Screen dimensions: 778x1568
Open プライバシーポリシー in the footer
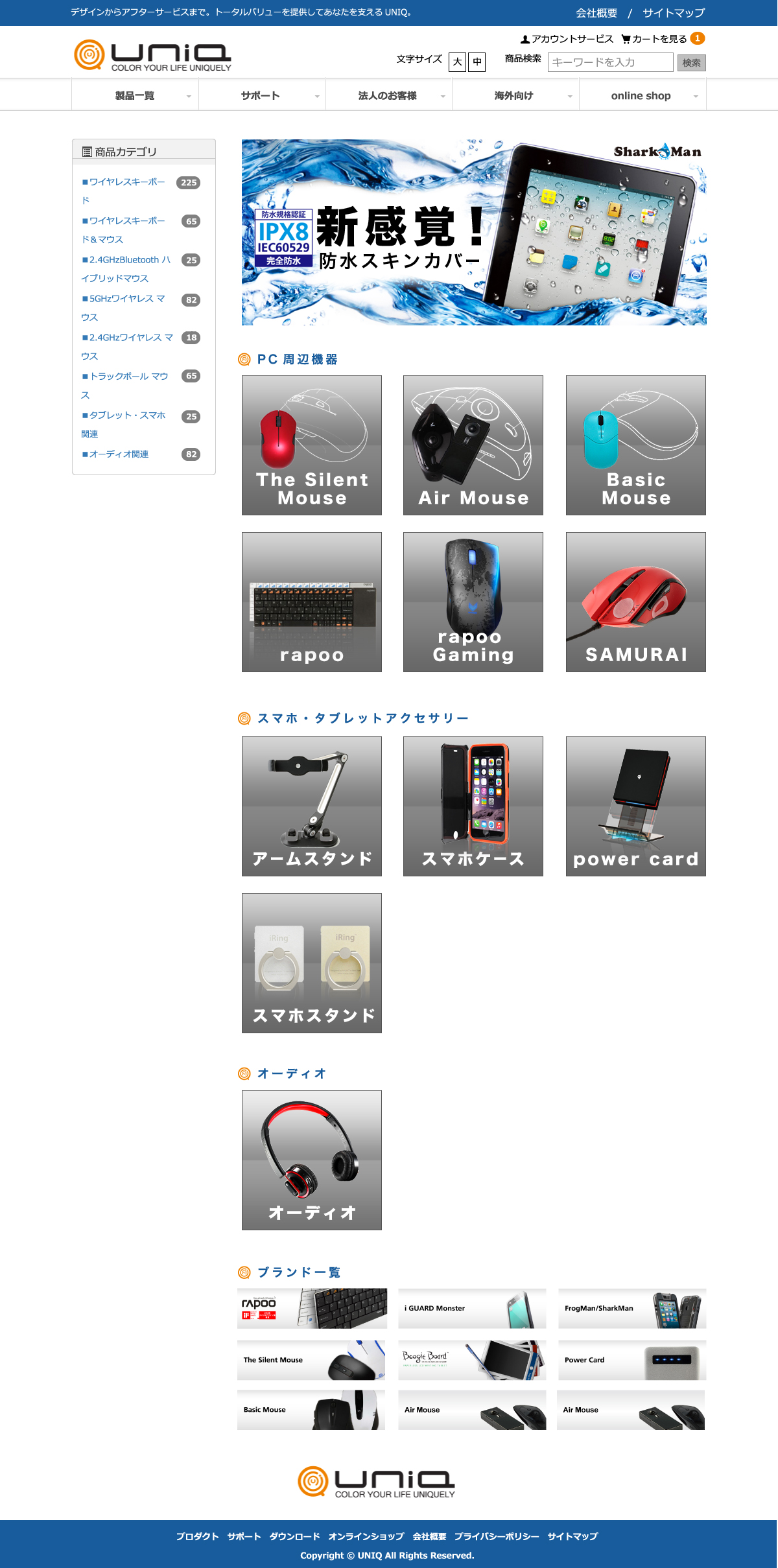pyautogui.click(x=497, y=1536)
